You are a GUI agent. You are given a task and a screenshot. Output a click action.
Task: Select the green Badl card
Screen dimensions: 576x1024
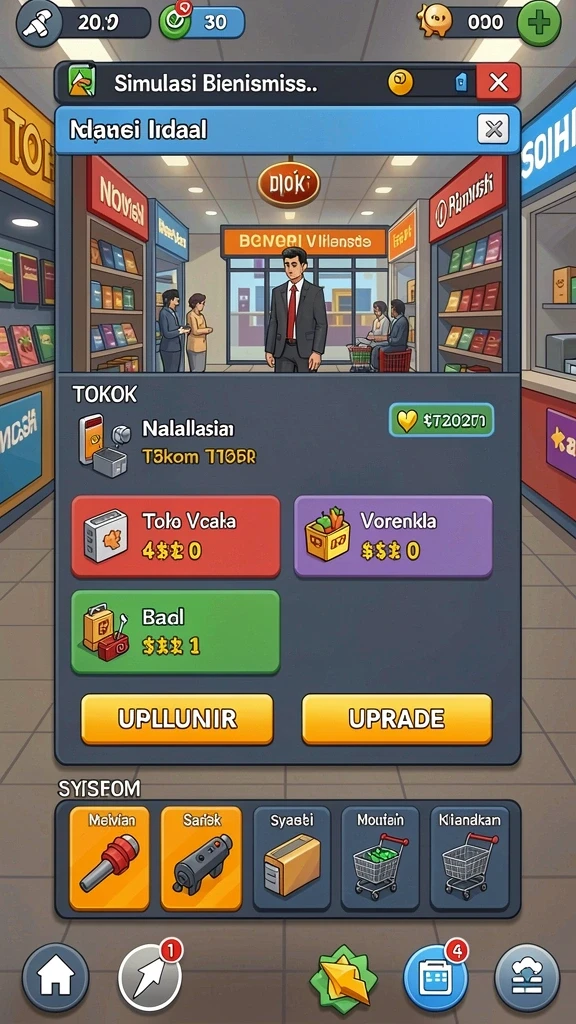coord(176,632)
